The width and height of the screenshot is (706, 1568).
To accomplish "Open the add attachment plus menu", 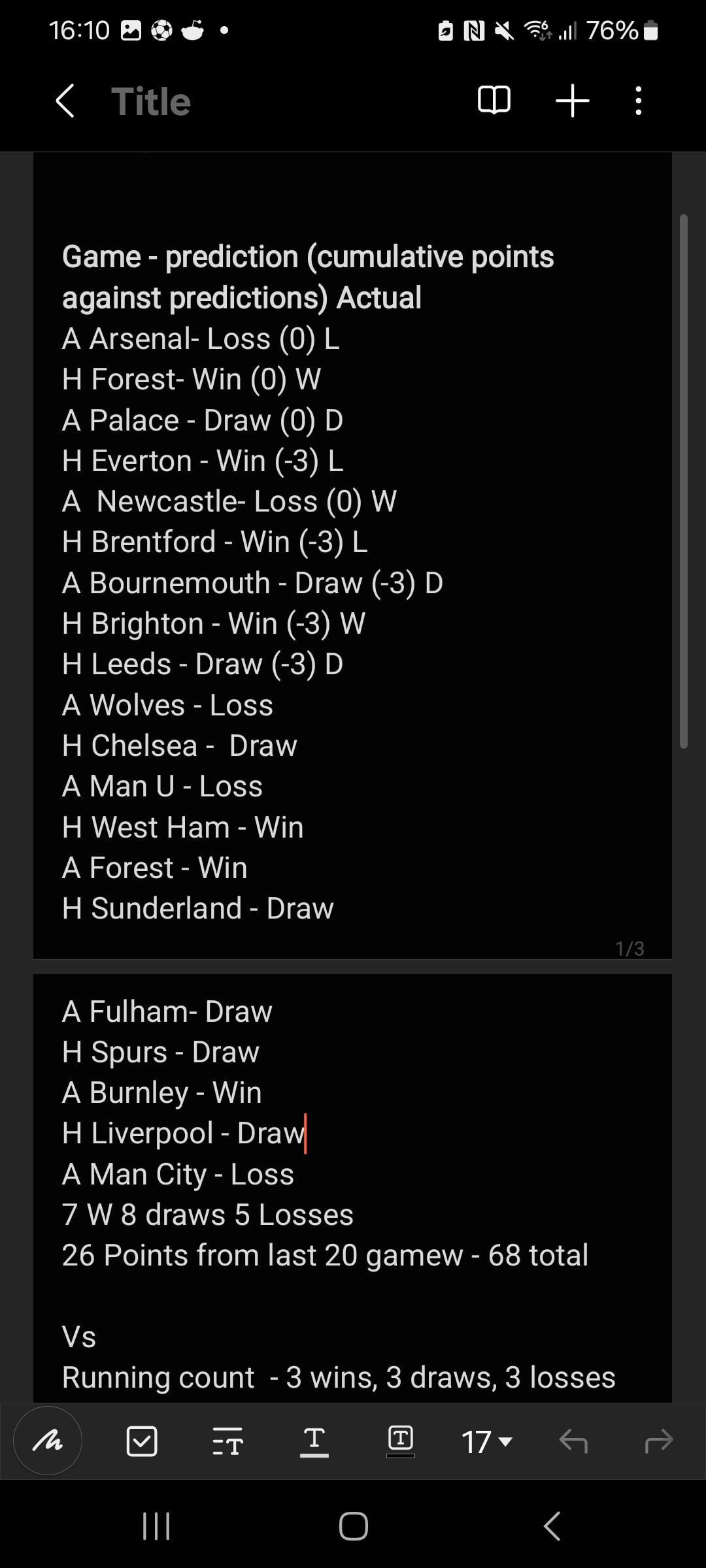I will pyautogui.click(x=572, y=101).
